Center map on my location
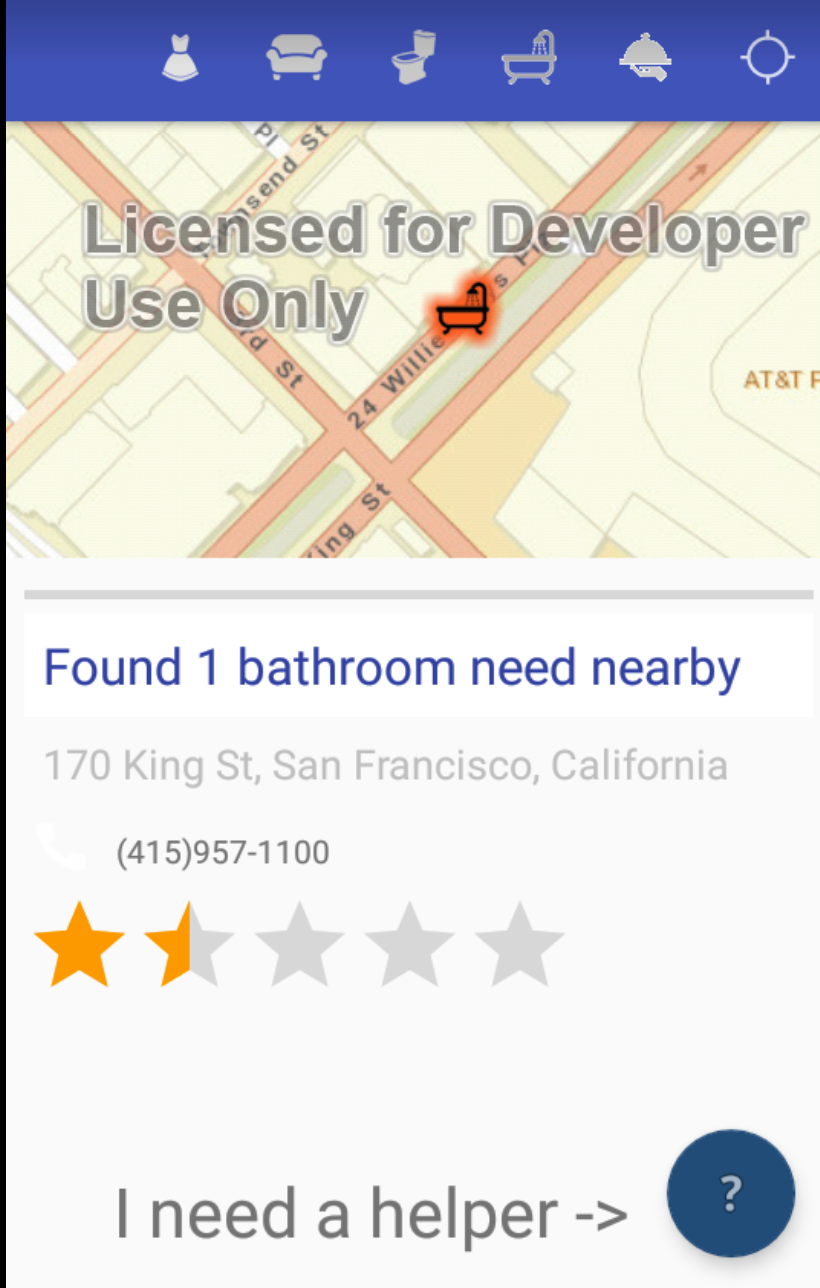The width and height of the screenshot is (820, 1288). tap(767, 58)
